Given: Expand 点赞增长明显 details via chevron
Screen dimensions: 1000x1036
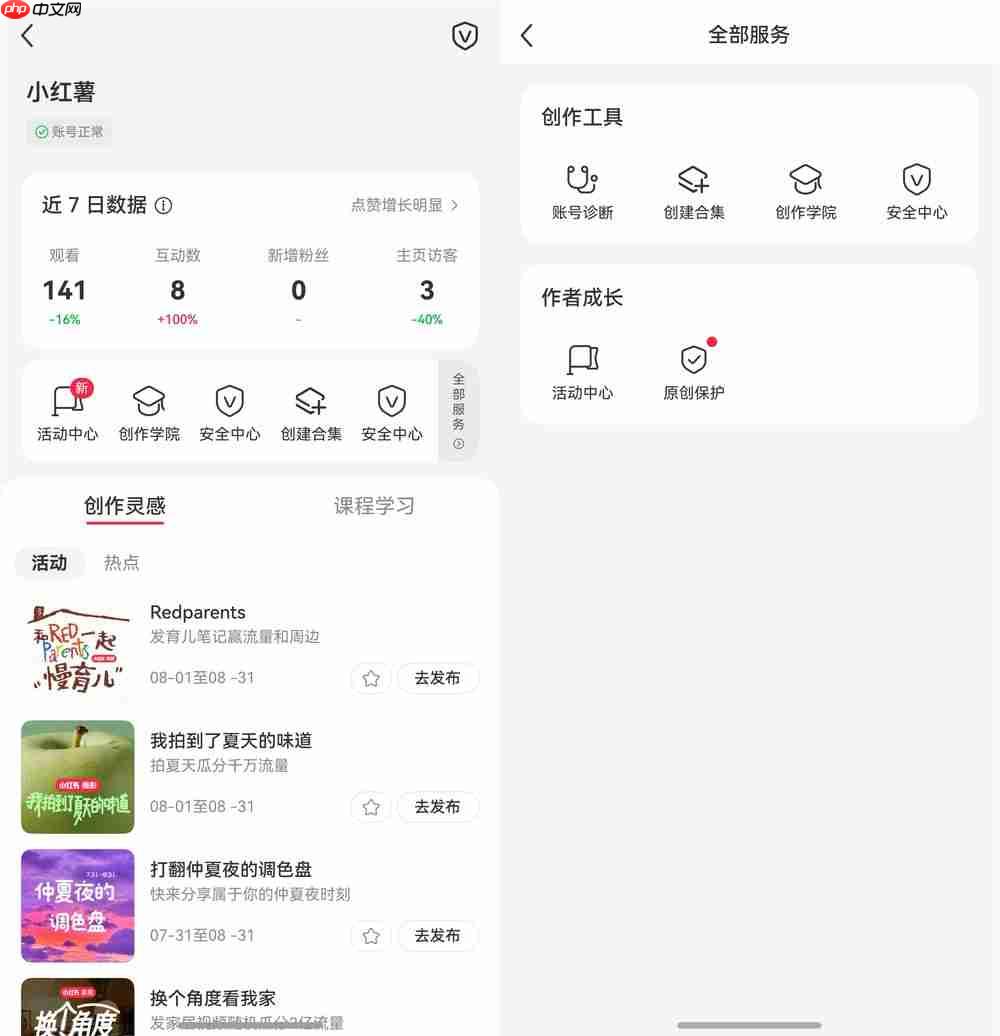Looking at the screenshot, I should (x=456, y=205).
